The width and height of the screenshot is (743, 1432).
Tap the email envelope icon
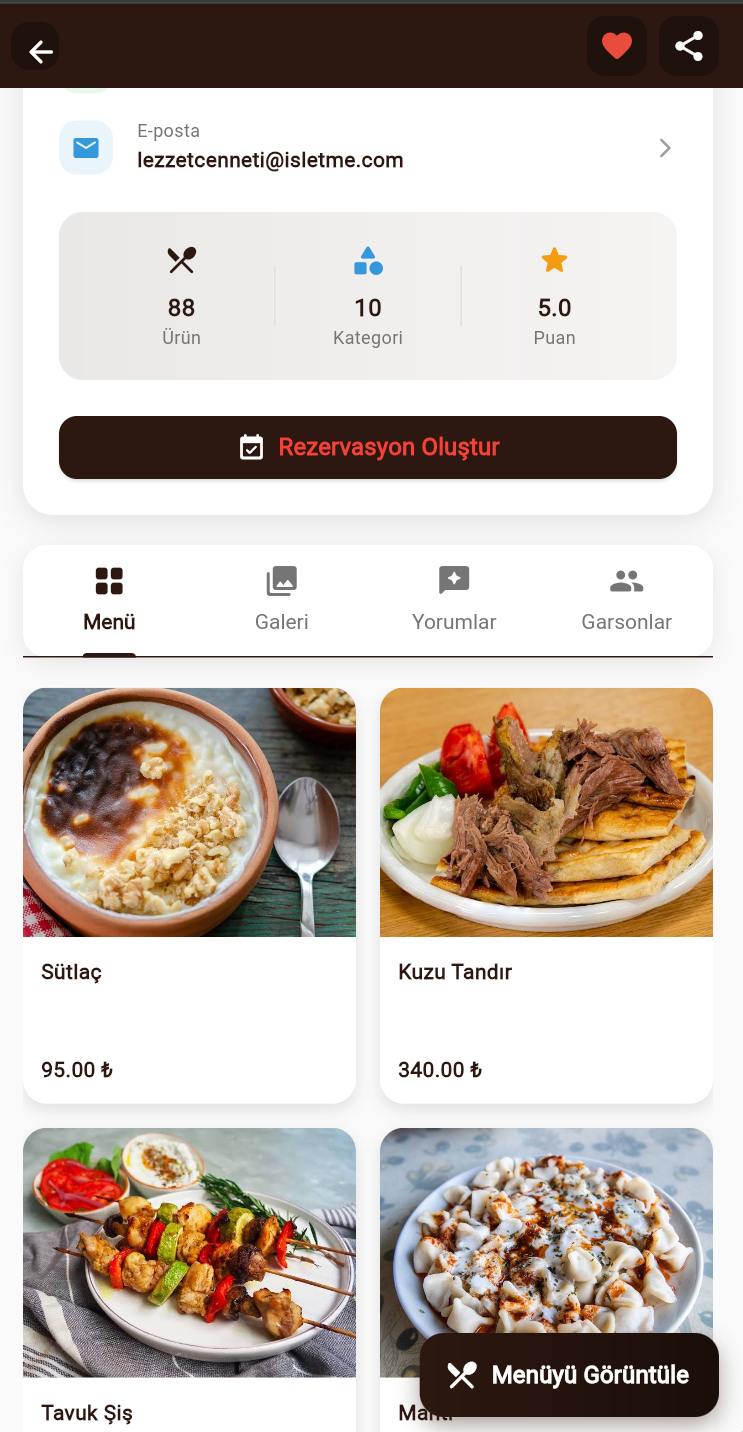click(86, 147)
